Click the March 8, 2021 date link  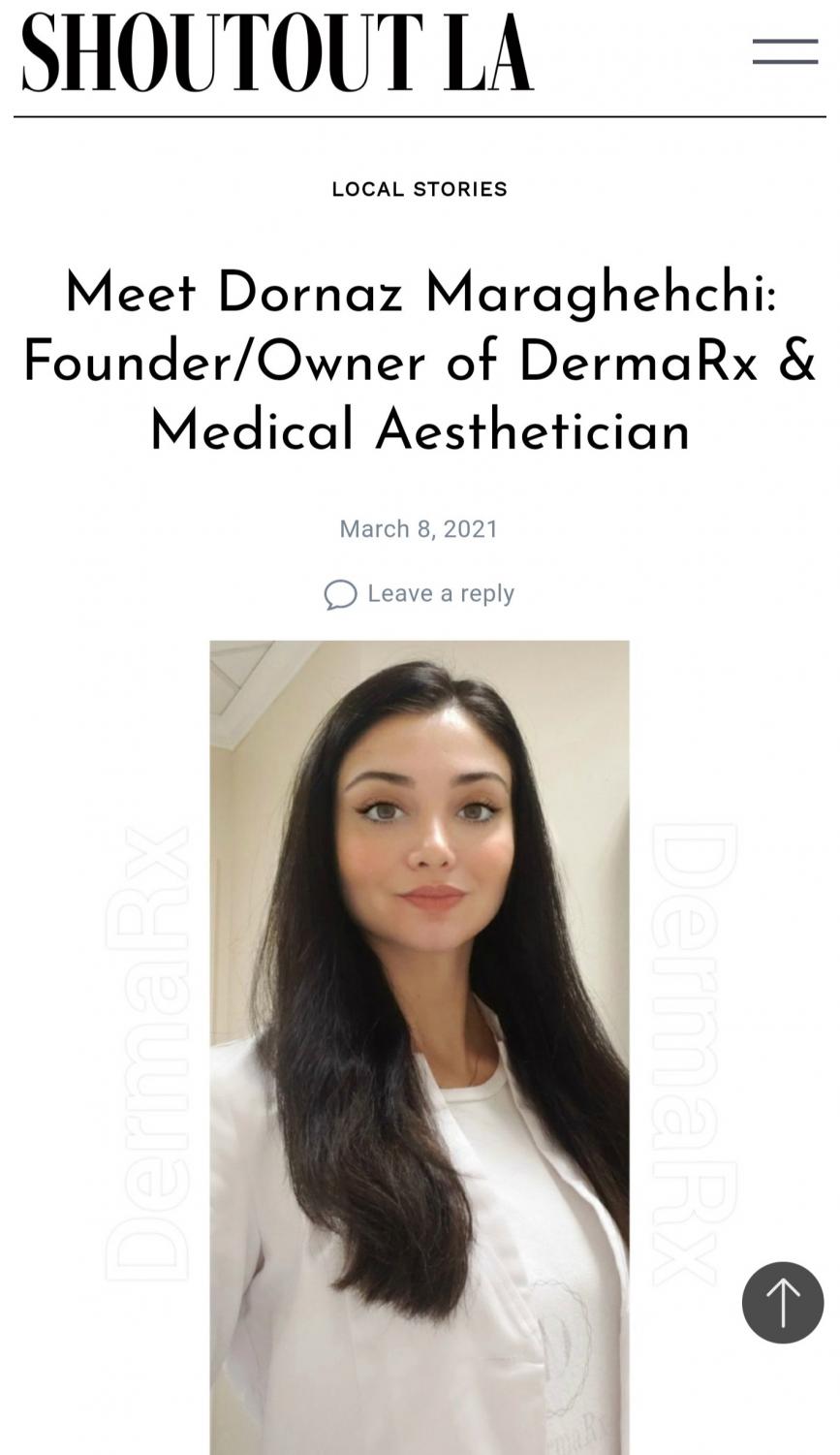pos(419,528)
